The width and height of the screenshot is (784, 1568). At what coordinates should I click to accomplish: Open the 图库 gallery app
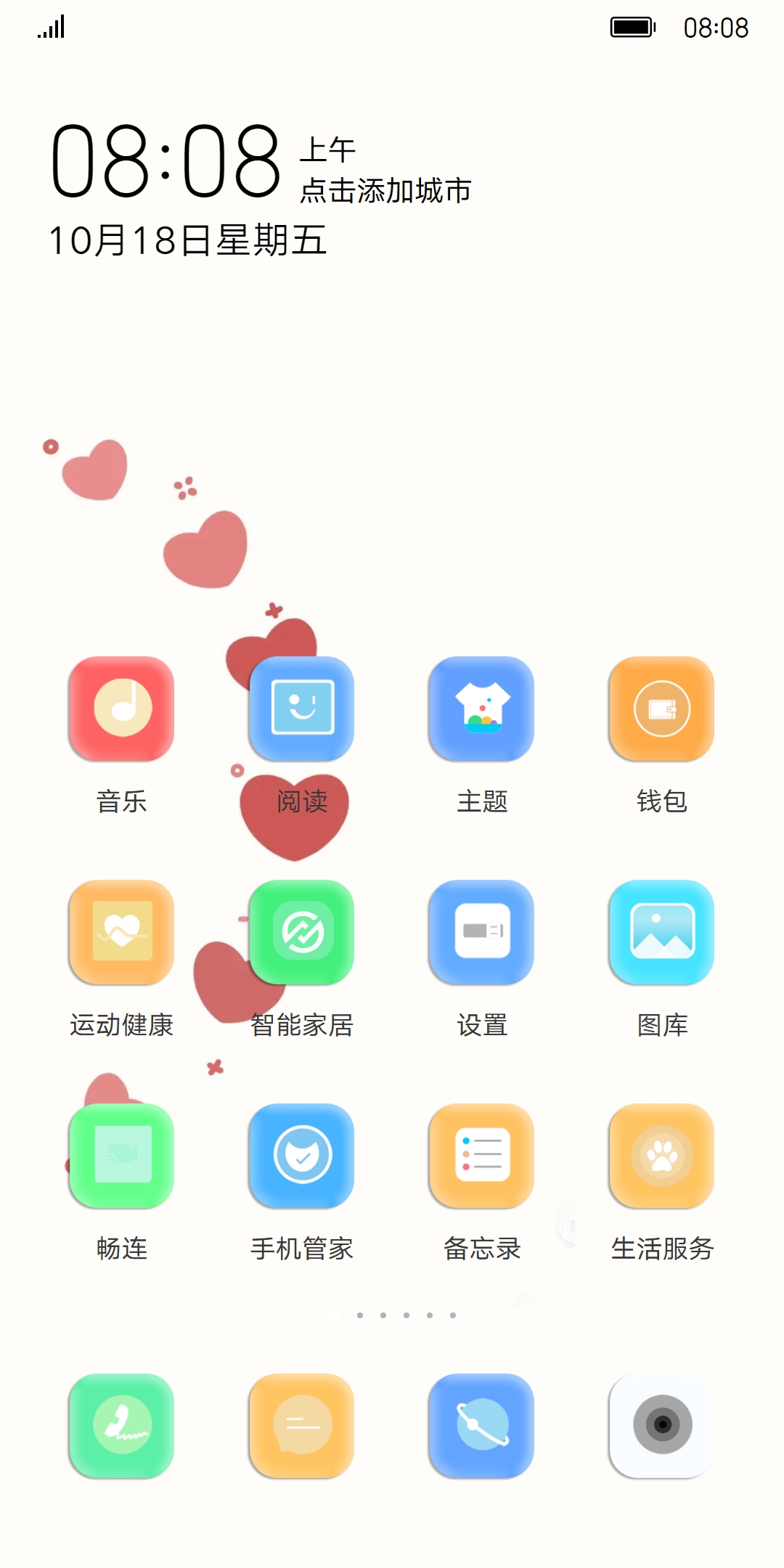[661, 933]
